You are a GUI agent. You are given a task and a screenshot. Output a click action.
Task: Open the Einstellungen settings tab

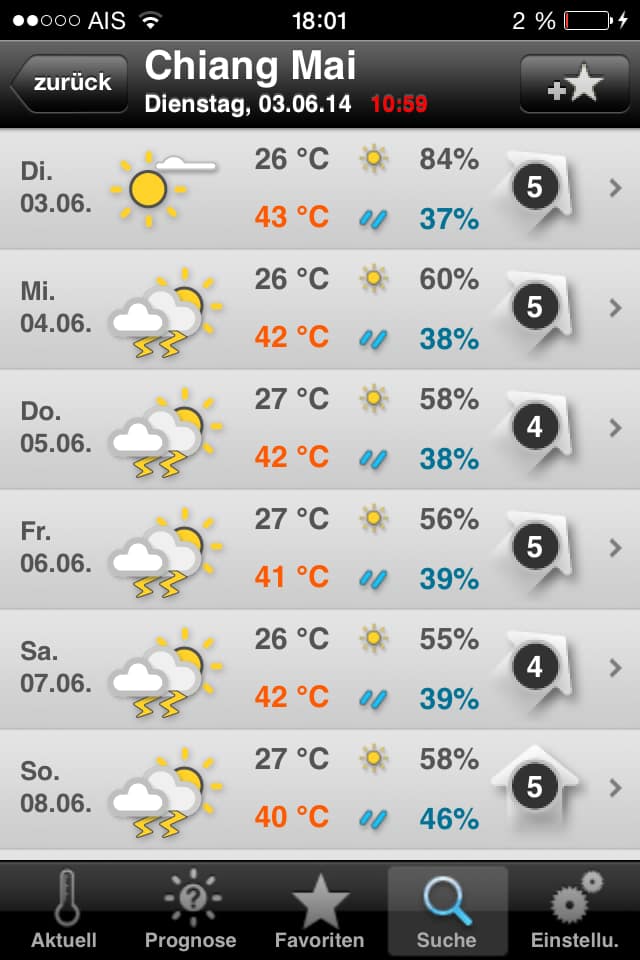tap(575, 910)
